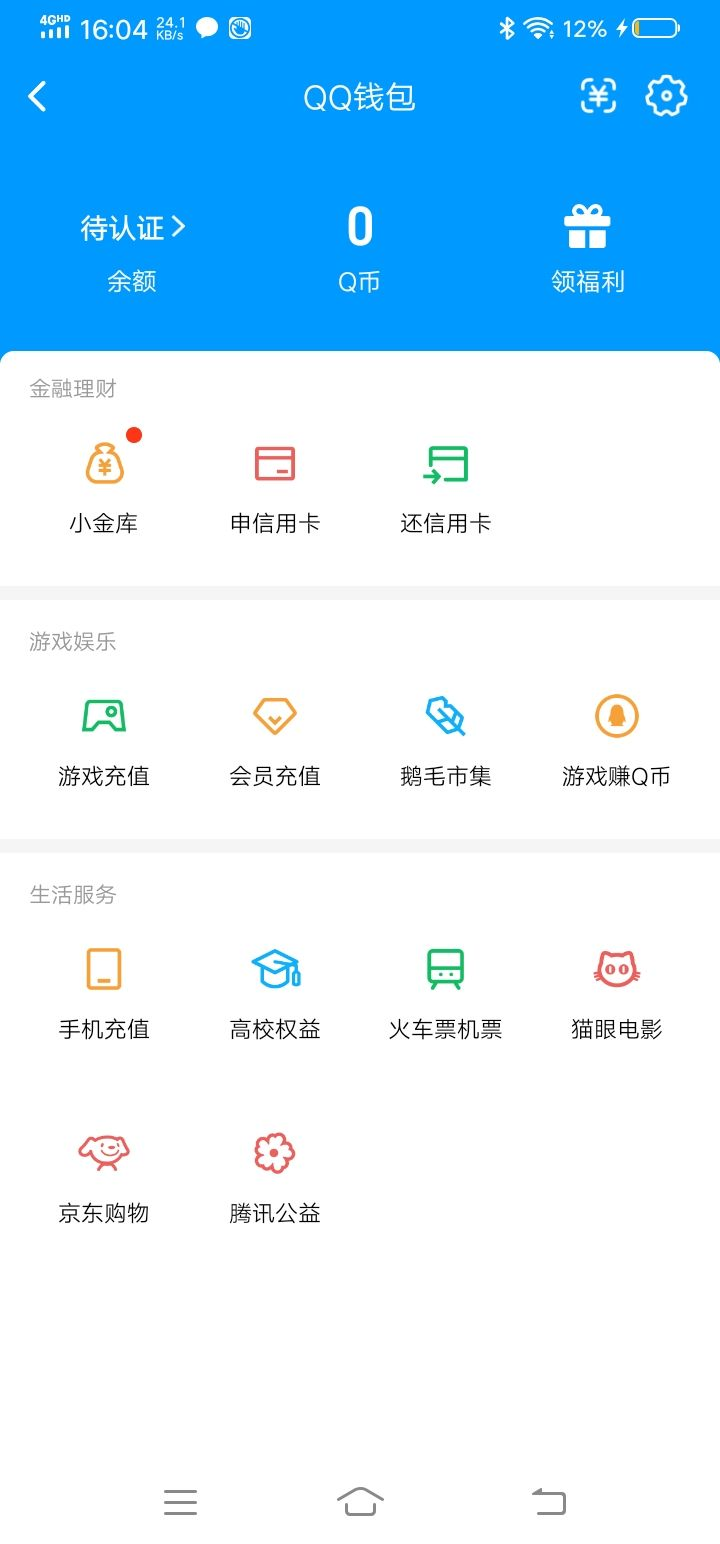Expand 待认证 verification details via chevron
This screenshot has height=1544, width=720.
pos(133,228)
